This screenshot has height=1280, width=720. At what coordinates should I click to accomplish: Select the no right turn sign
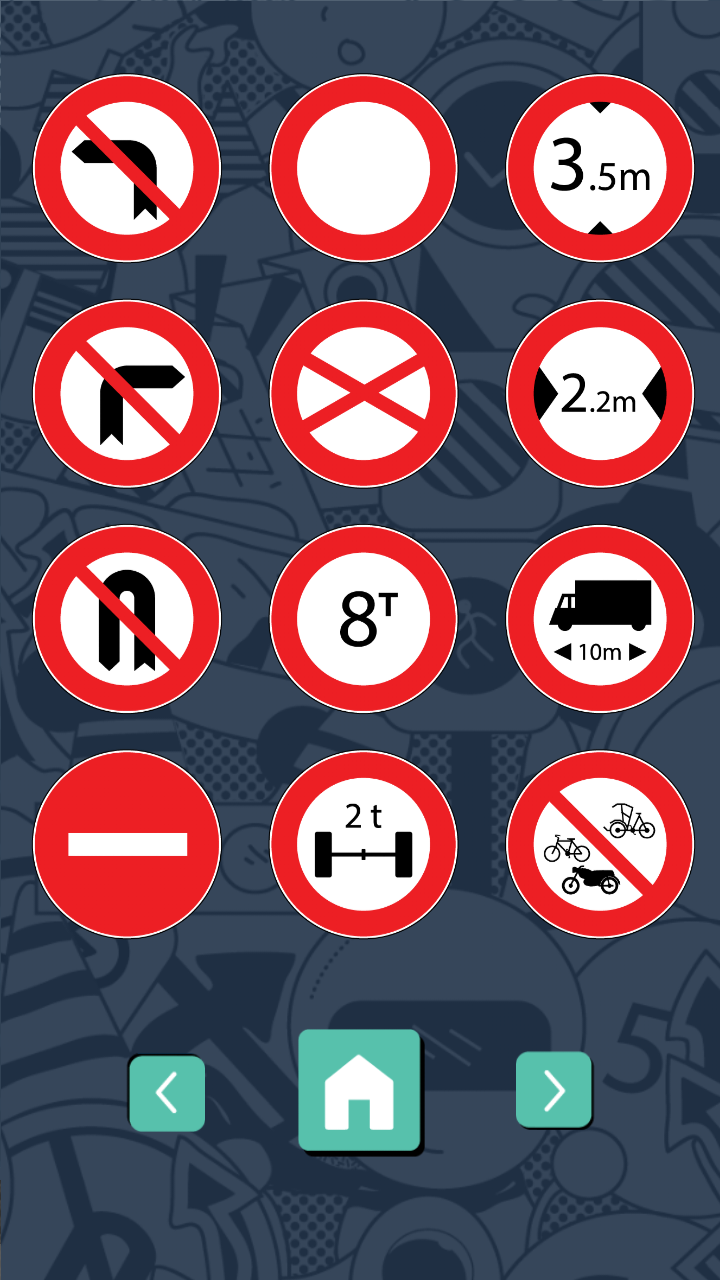click(127, 394)
